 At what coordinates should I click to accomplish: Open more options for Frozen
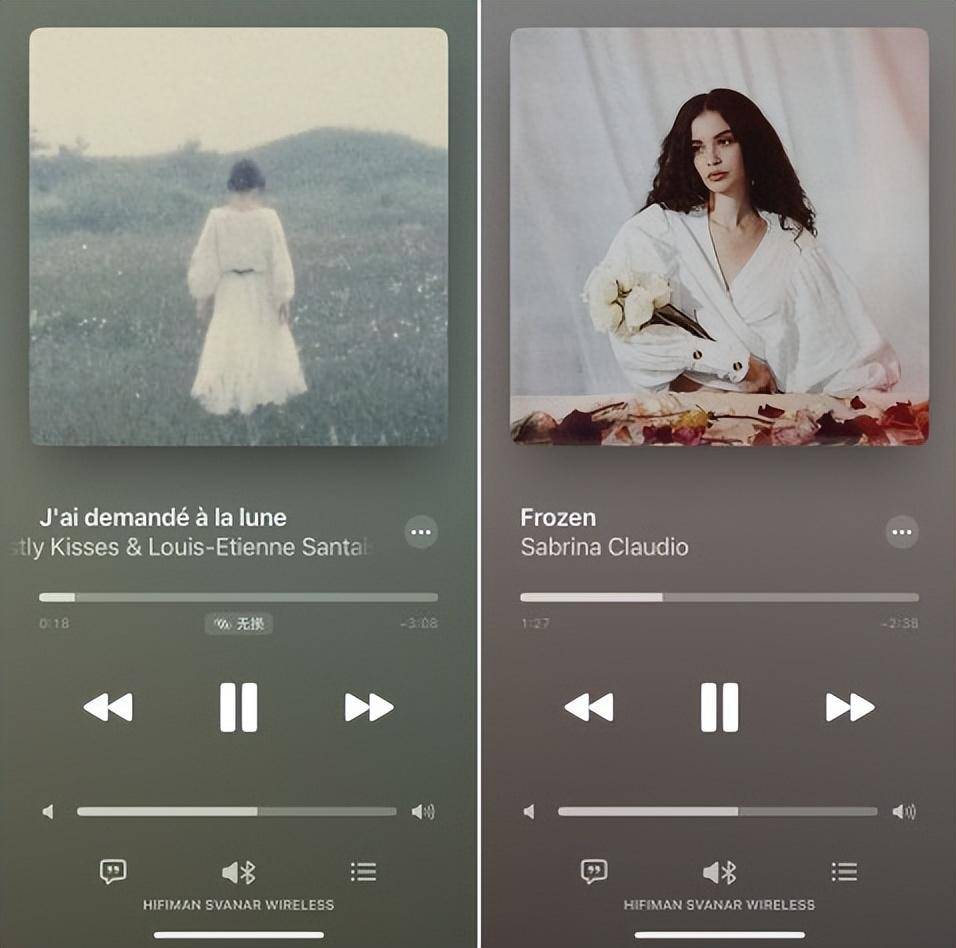[x=902, y=532]
